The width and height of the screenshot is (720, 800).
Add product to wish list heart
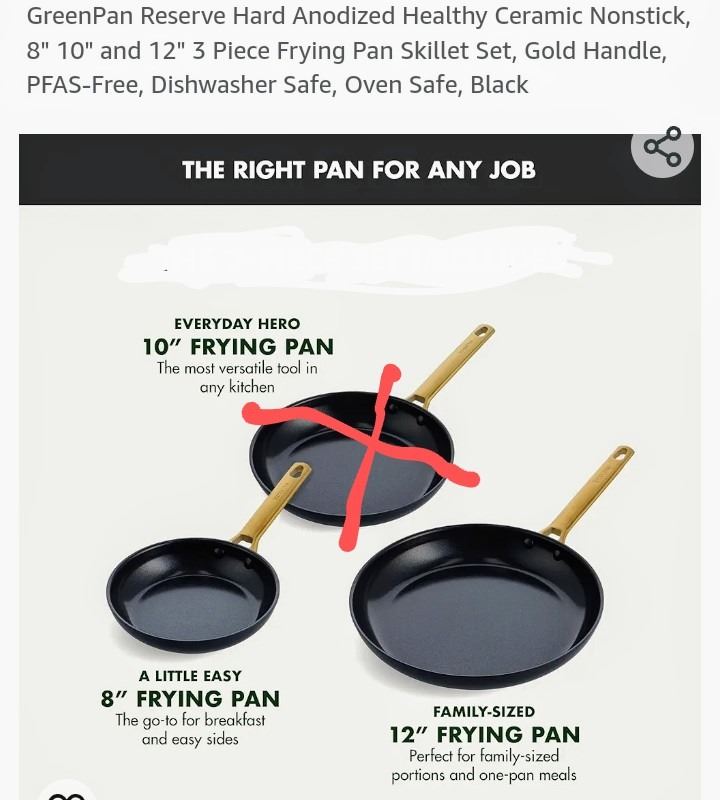66,792
